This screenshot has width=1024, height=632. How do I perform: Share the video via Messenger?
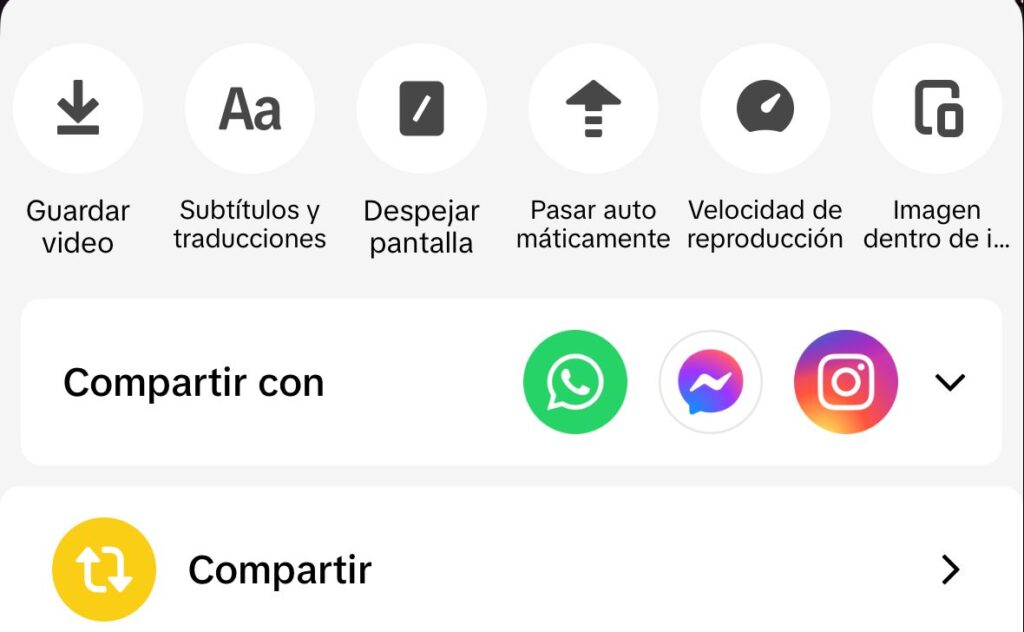pos(710,382)
